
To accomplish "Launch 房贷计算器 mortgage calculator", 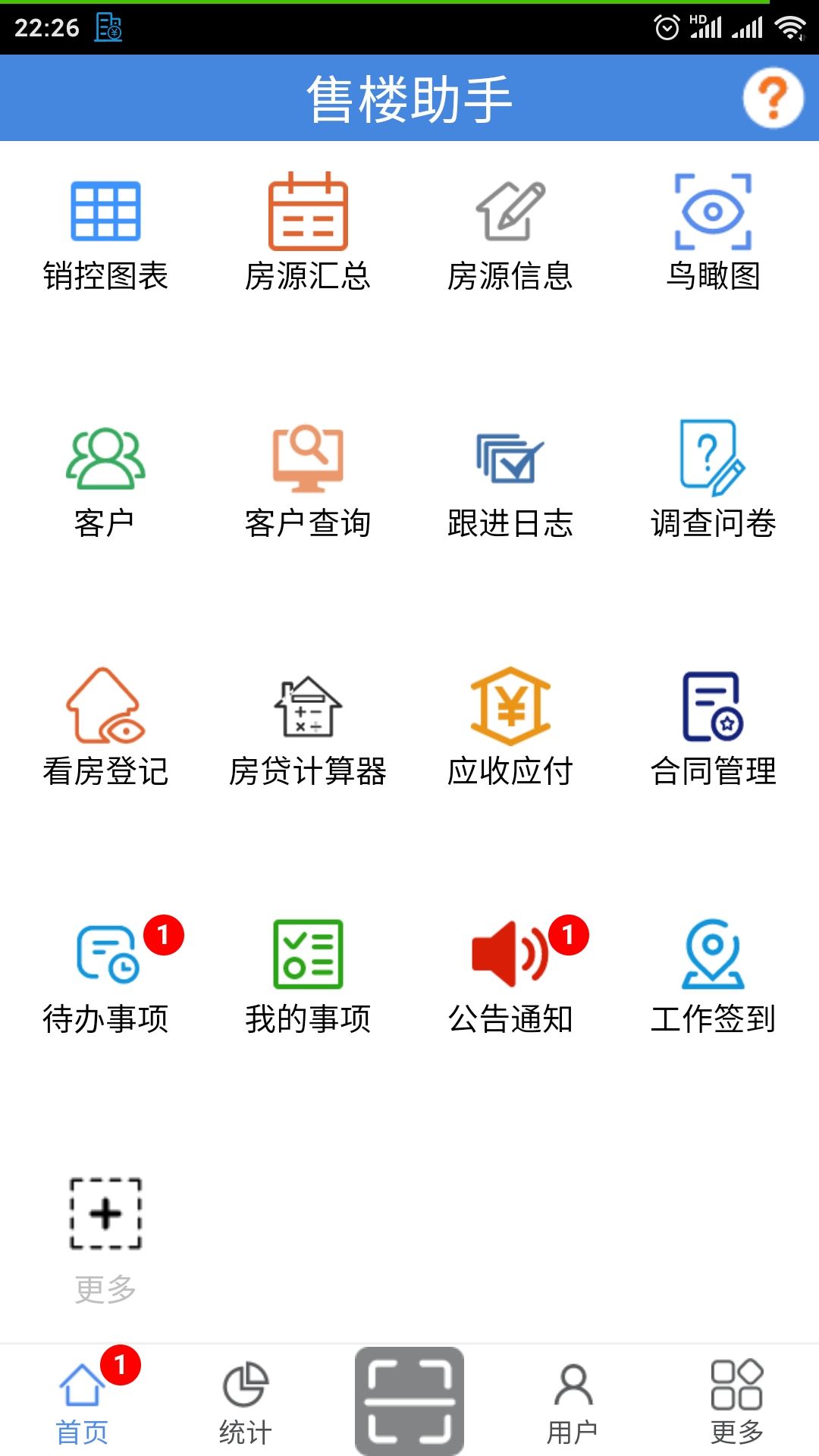I will 308,728.
